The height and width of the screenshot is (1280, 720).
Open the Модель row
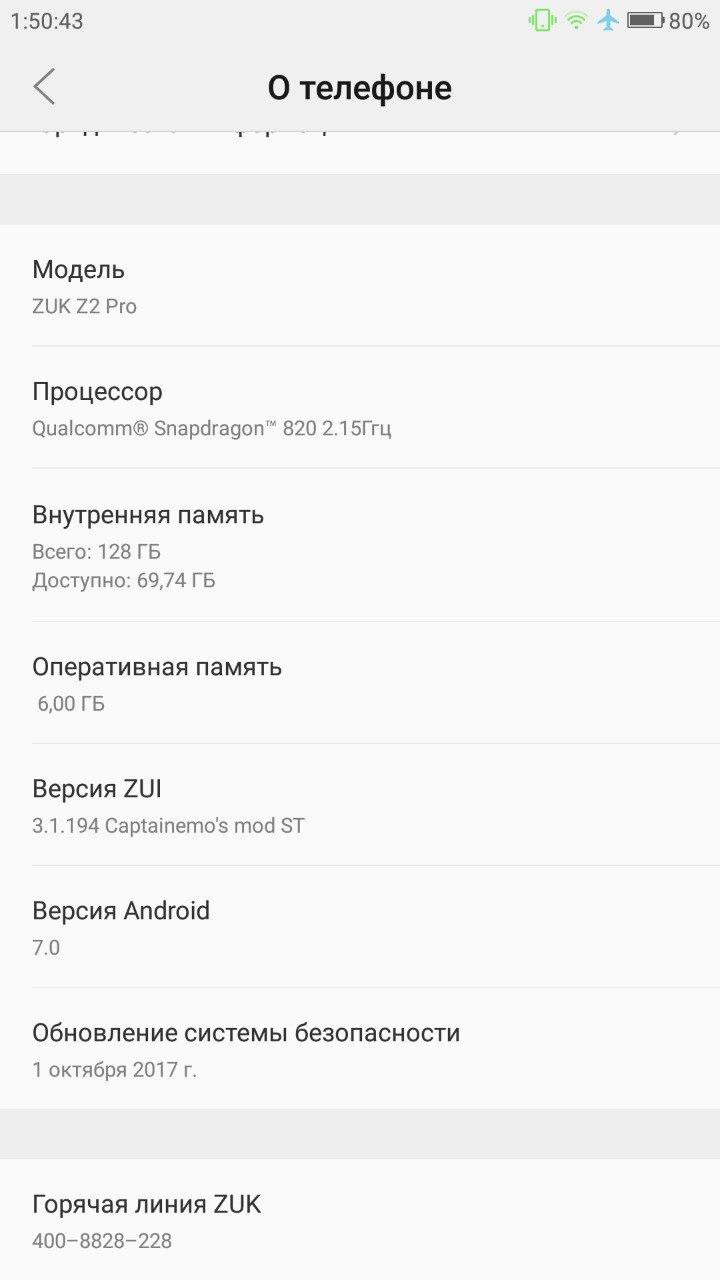click(360, 286)
